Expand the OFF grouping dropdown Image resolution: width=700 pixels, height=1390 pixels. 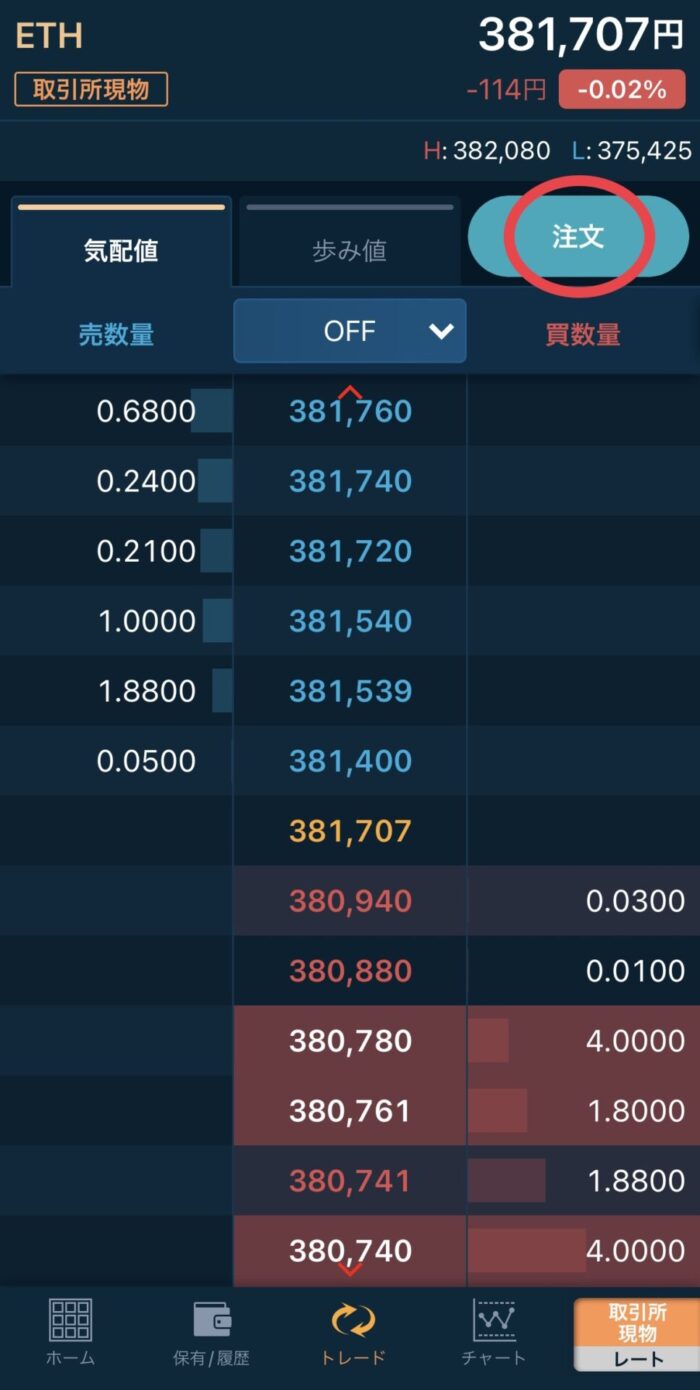tap(350, 331)
